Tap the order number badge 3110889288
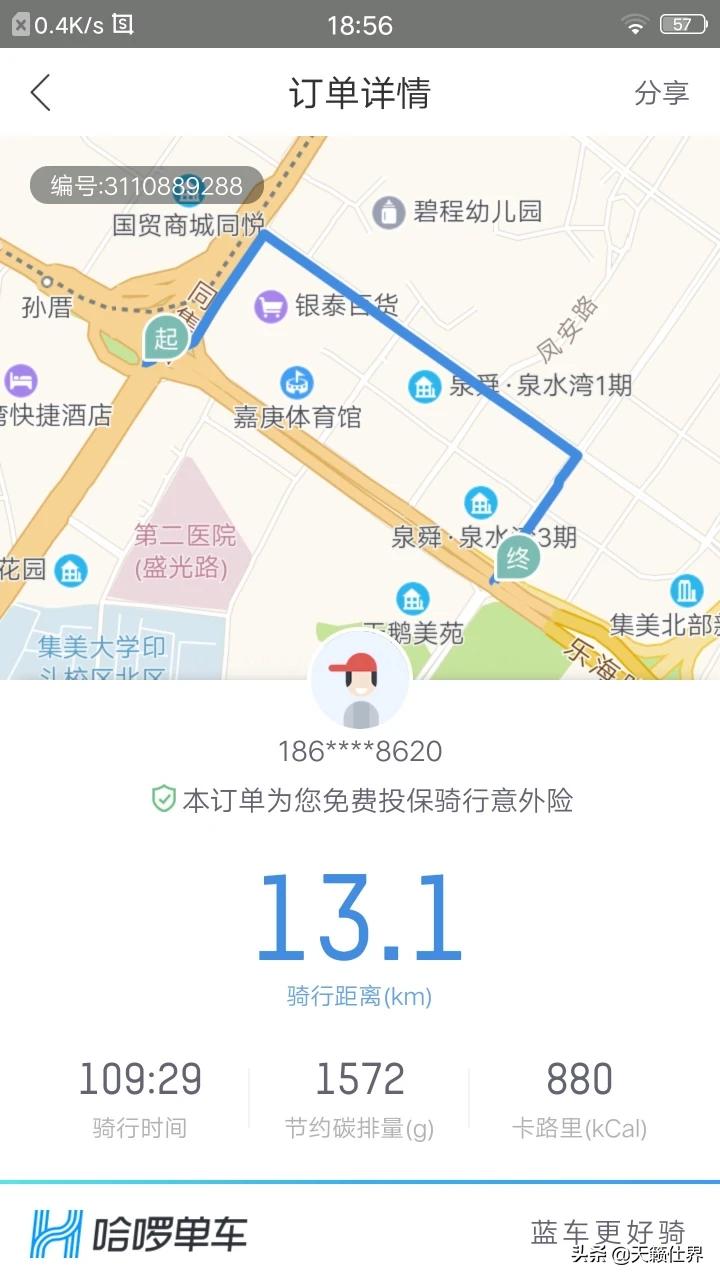This screenshot has width=720, height=1280. (143, 186)
